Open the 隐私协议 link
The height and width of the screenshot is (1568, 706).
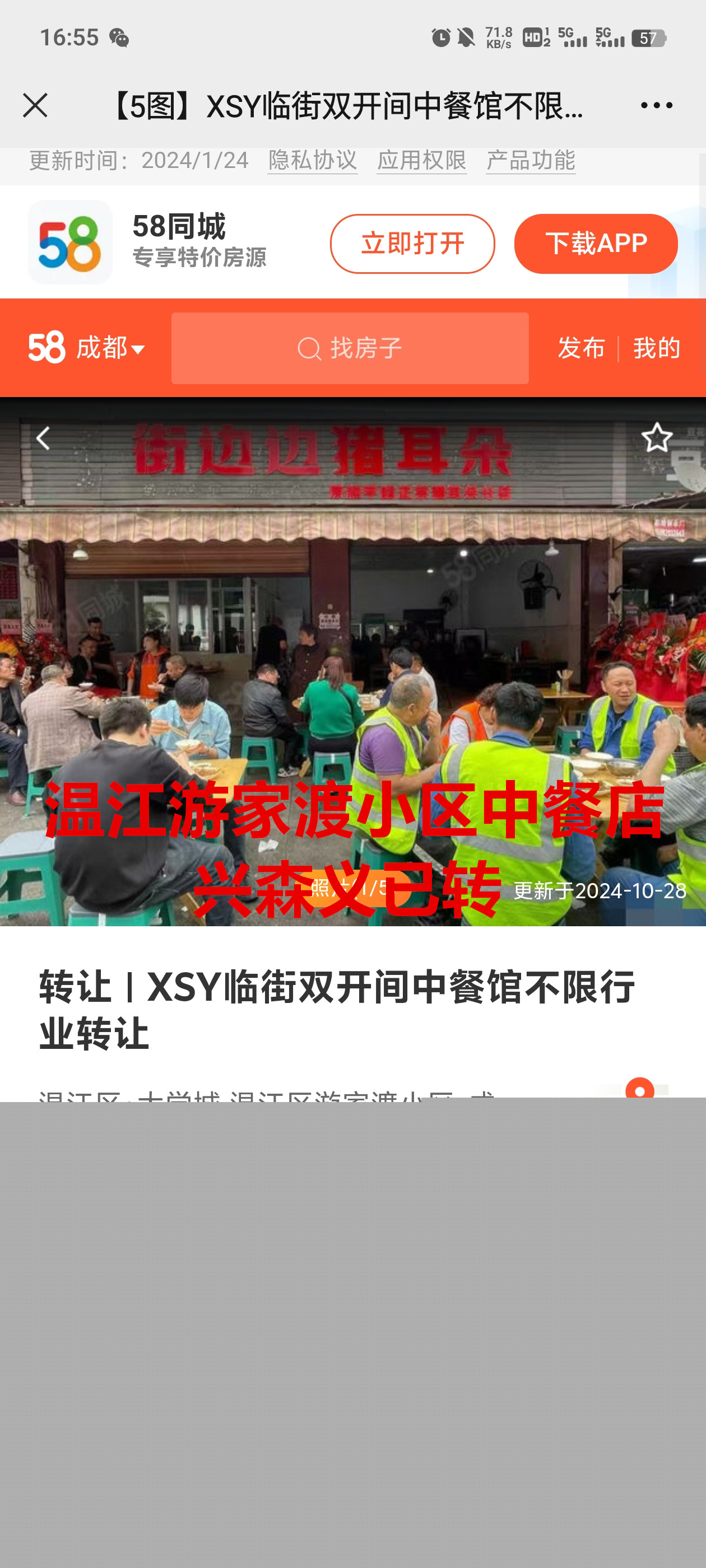(313, 161)
